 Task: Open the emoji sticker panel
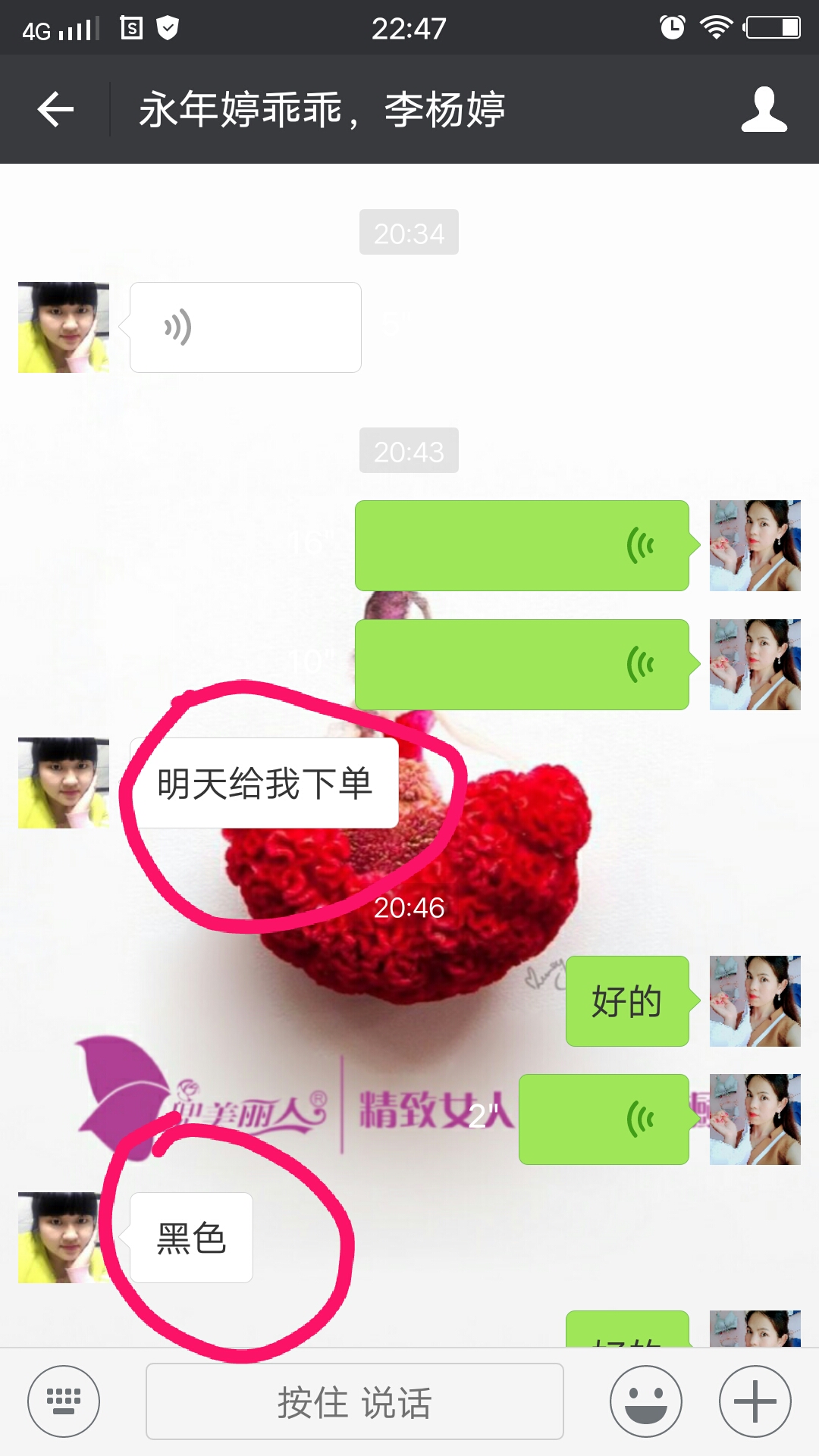[x=646, y=1401]
